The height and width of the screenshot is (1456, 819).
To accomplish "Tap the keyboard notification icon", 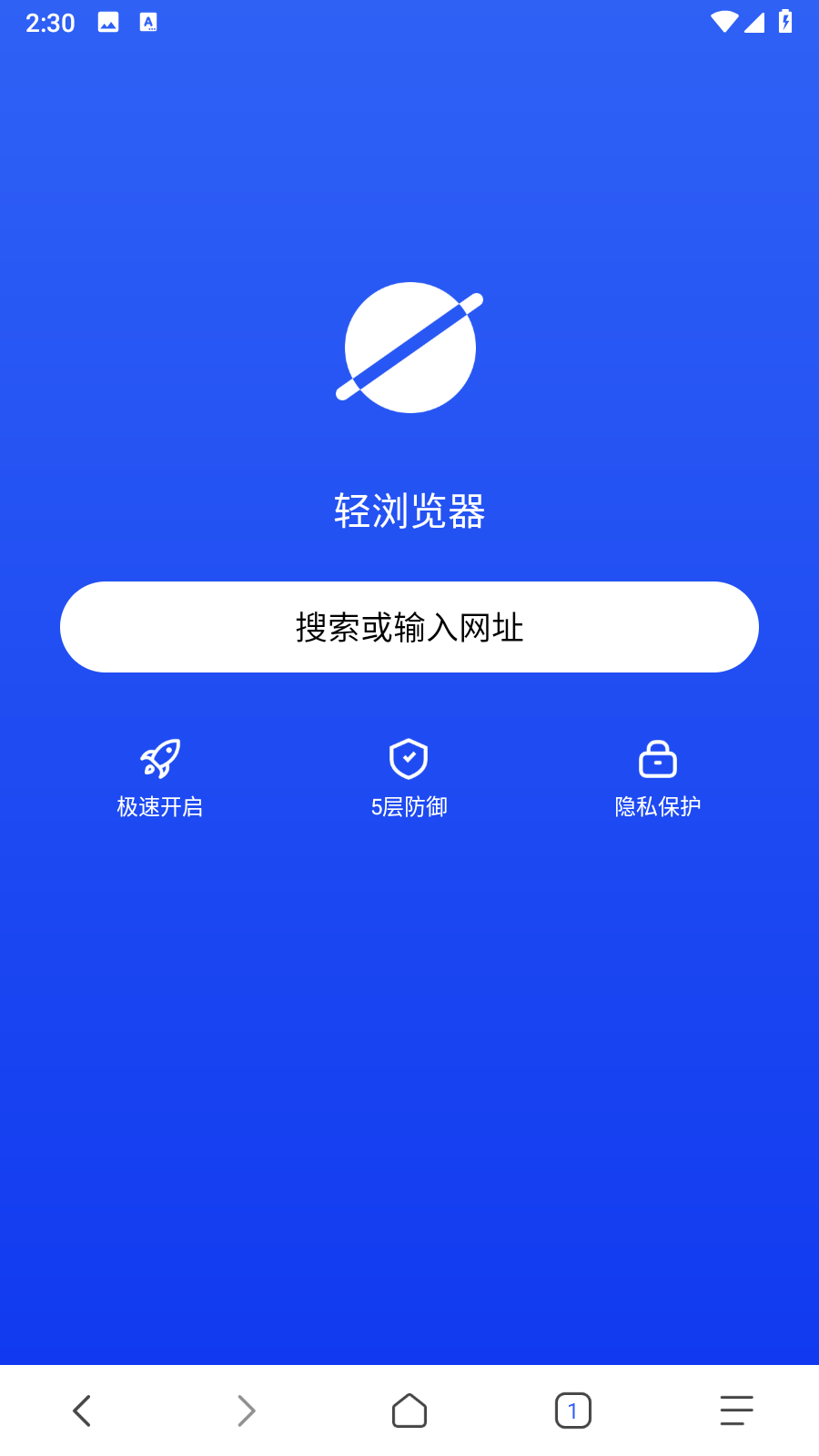I will (x=147, y=23).
